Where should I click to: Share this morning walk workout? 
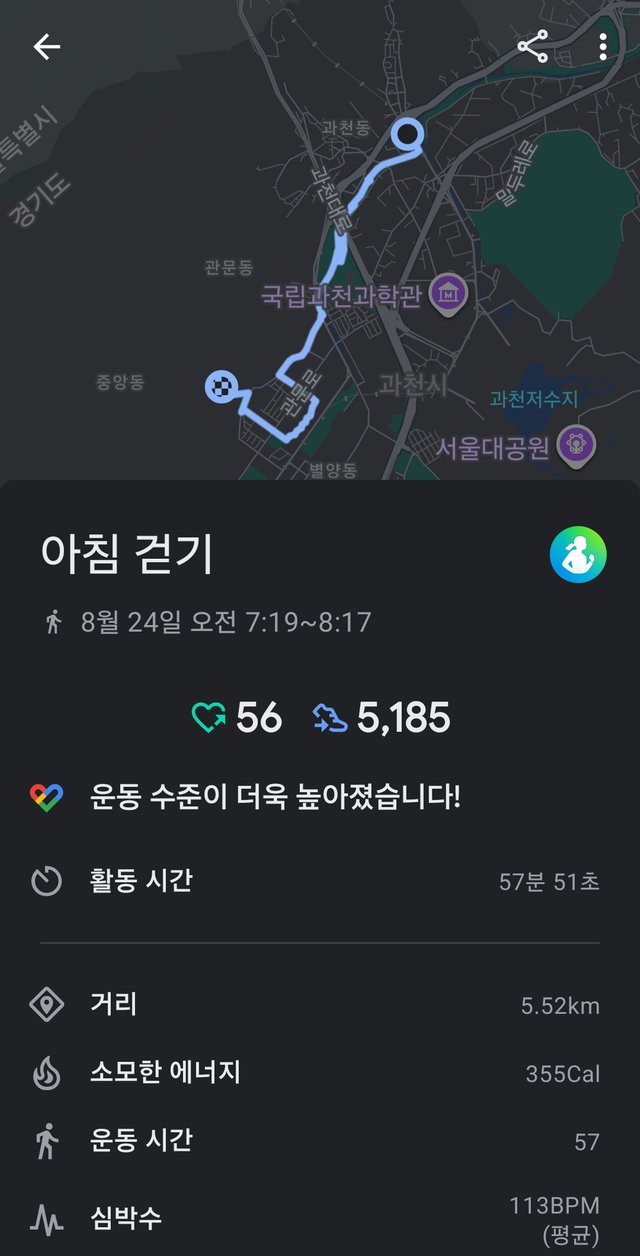click(533, 47)
